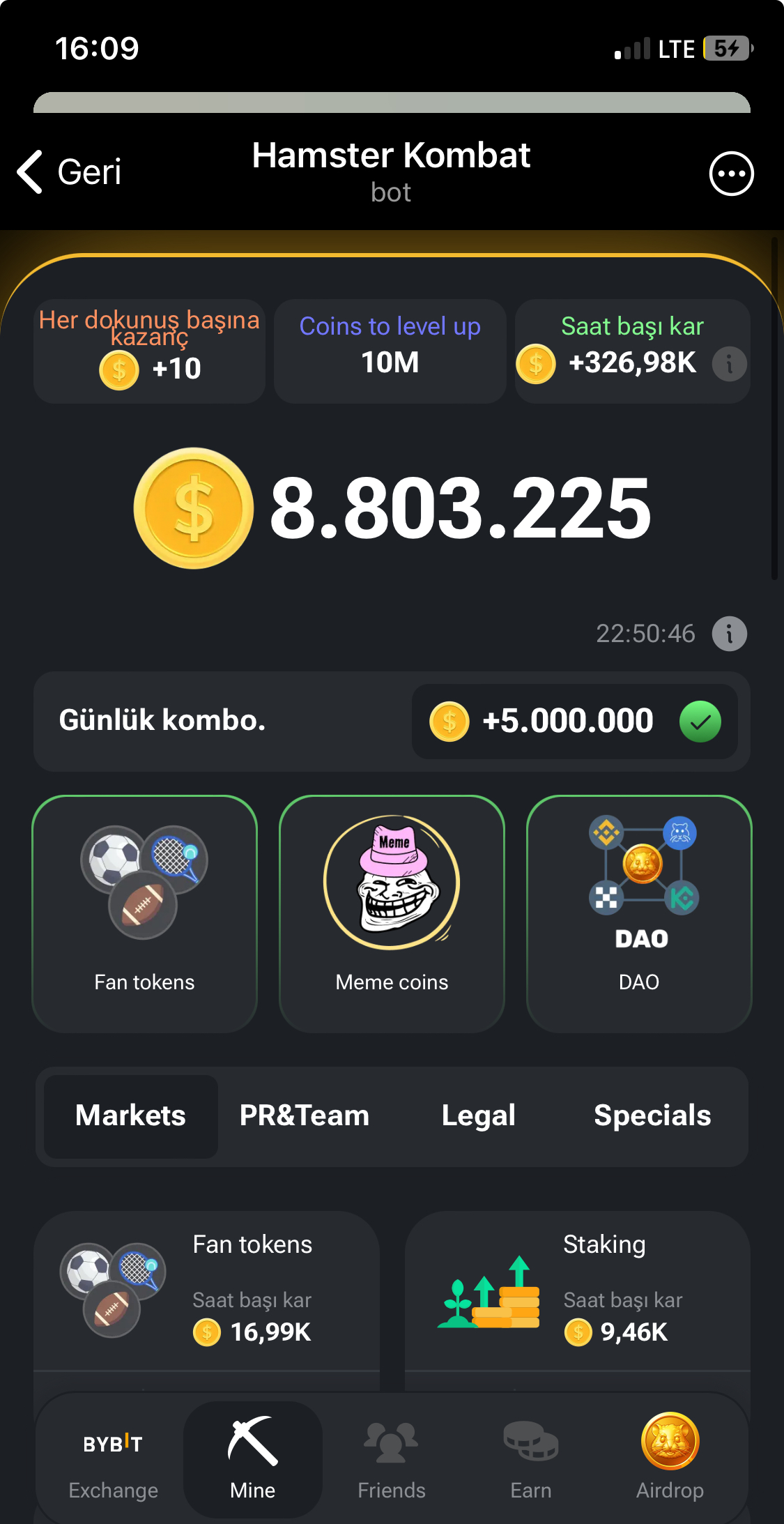The image size is (784, 1524).
Task: Switch to the PR&Team tab
Action: tap(305, 1116)
